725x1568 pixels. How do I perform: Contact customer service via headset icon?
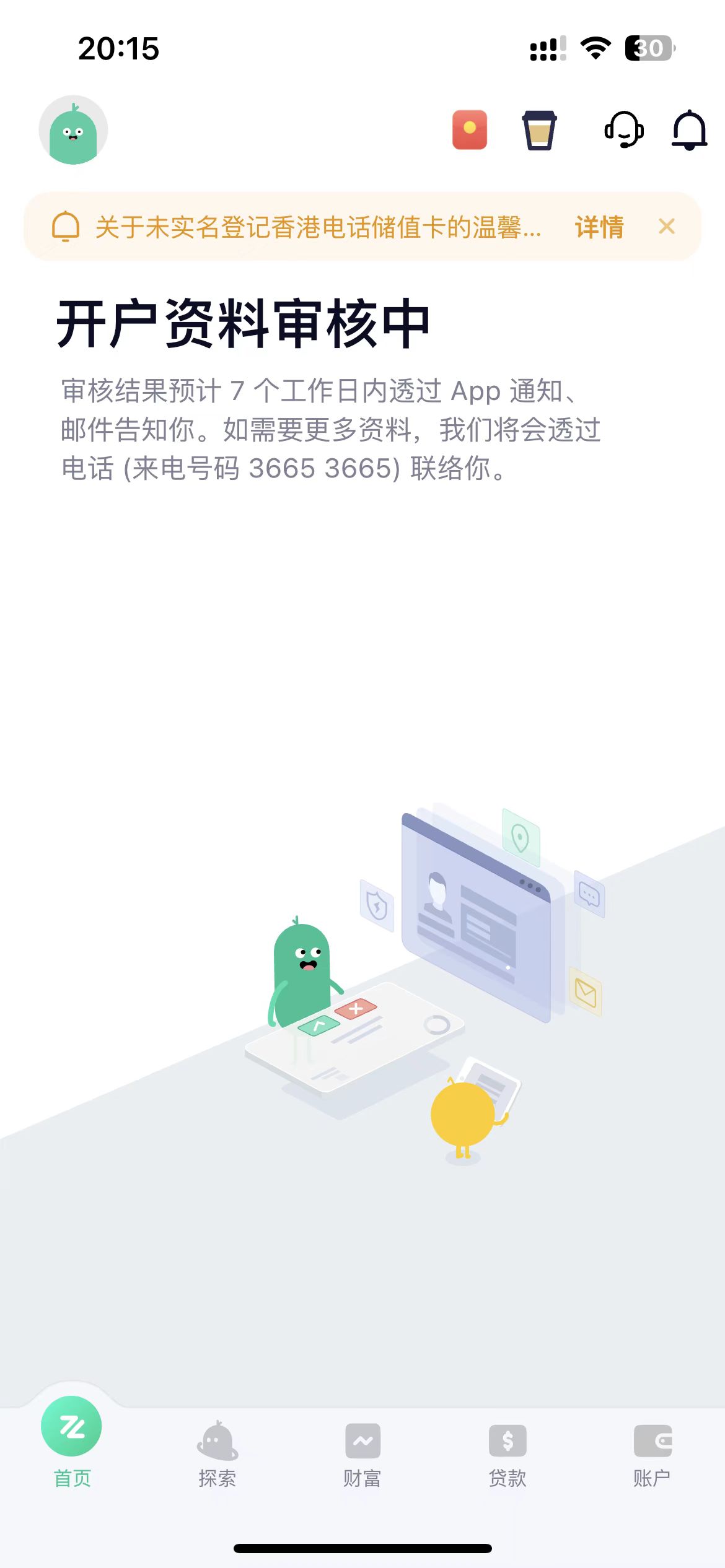[623, 131]
